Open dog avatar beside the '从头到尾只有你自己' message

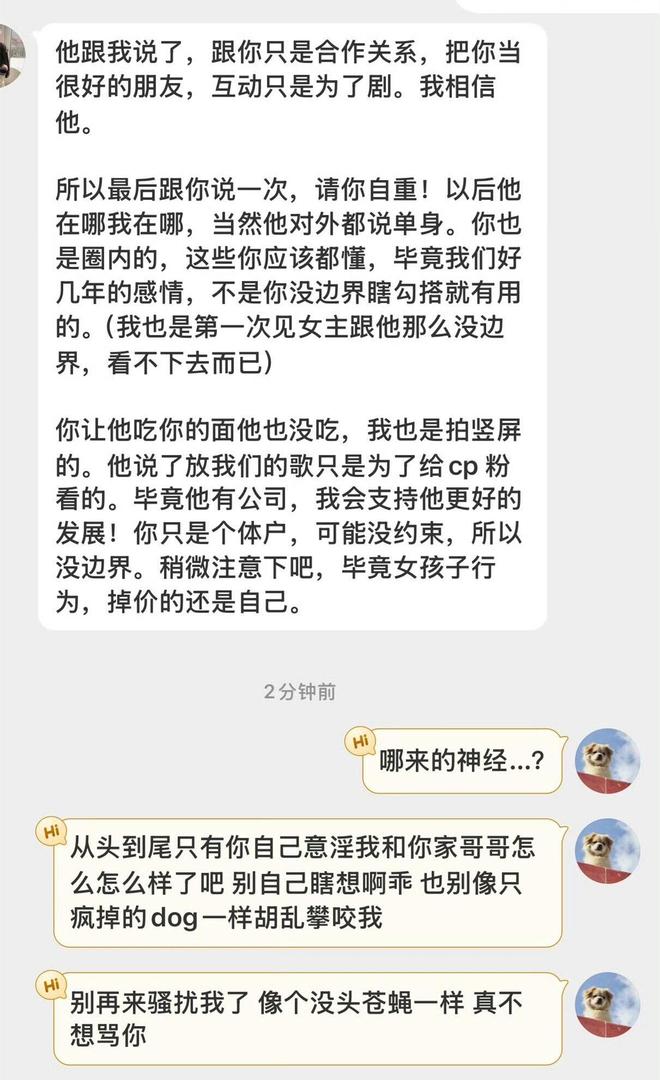[608, 851]
